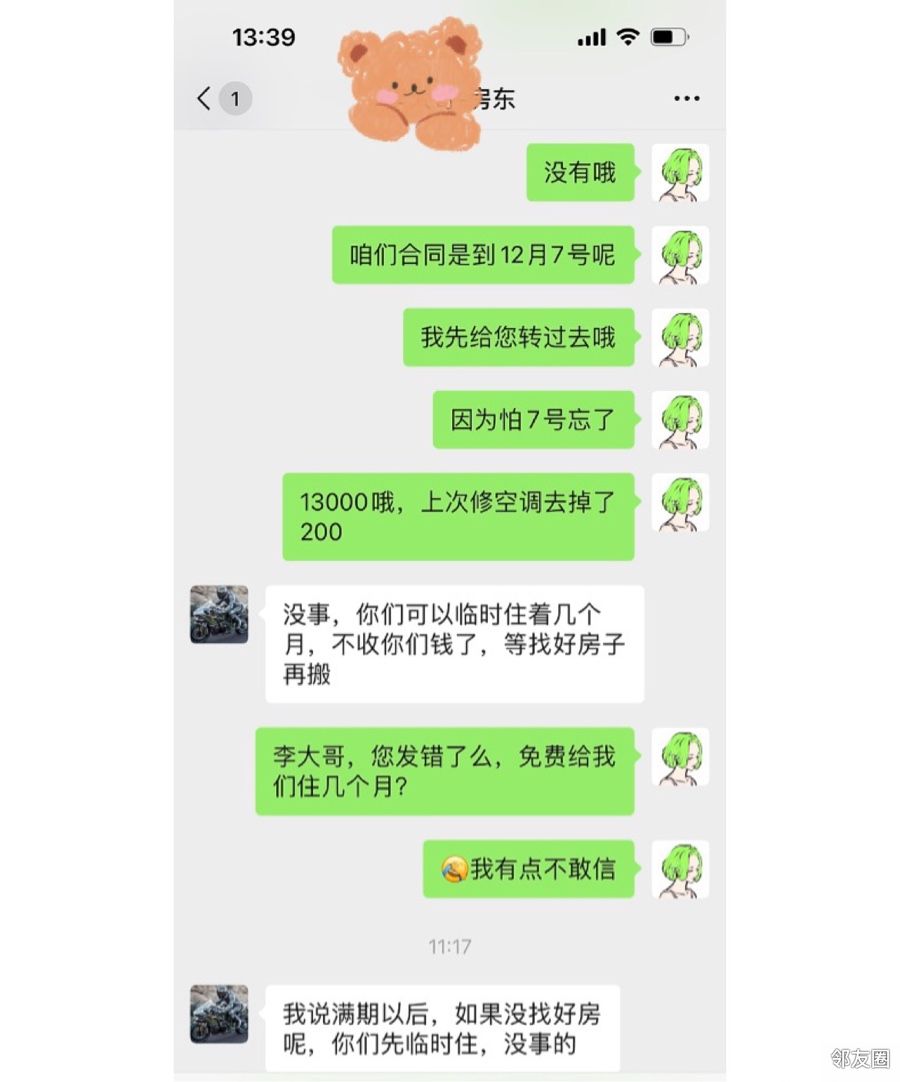900x1082 pixels.
Task: Tap own avatar beside '我有点不敢信' message
Action: pyautogui.click(x=680, y=868)
